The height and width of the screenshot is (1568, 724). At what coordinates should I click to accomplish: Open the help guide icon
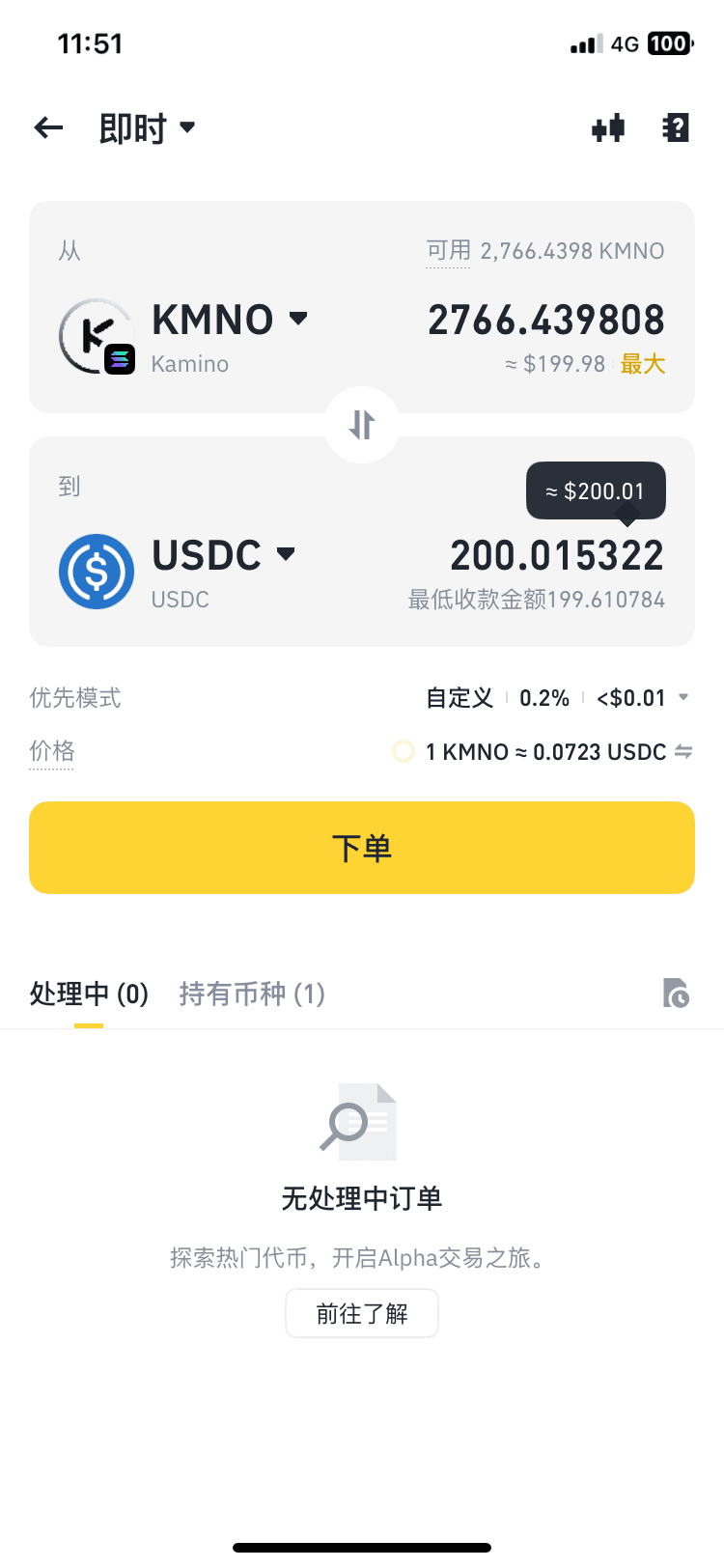point(676,127)
